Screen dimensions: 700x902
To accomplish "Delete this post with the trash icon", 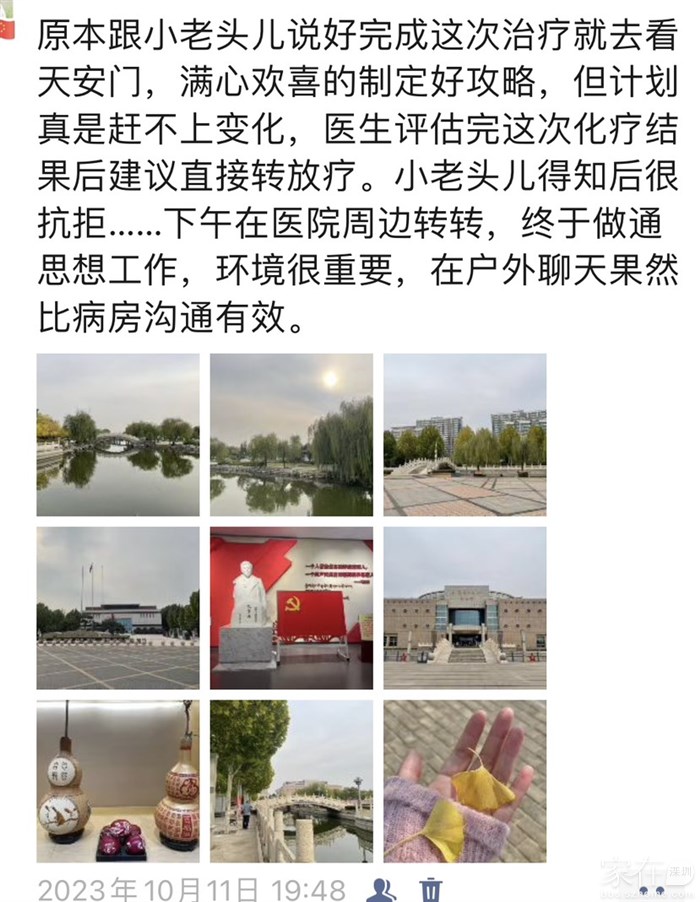I will tap(430, 888).
